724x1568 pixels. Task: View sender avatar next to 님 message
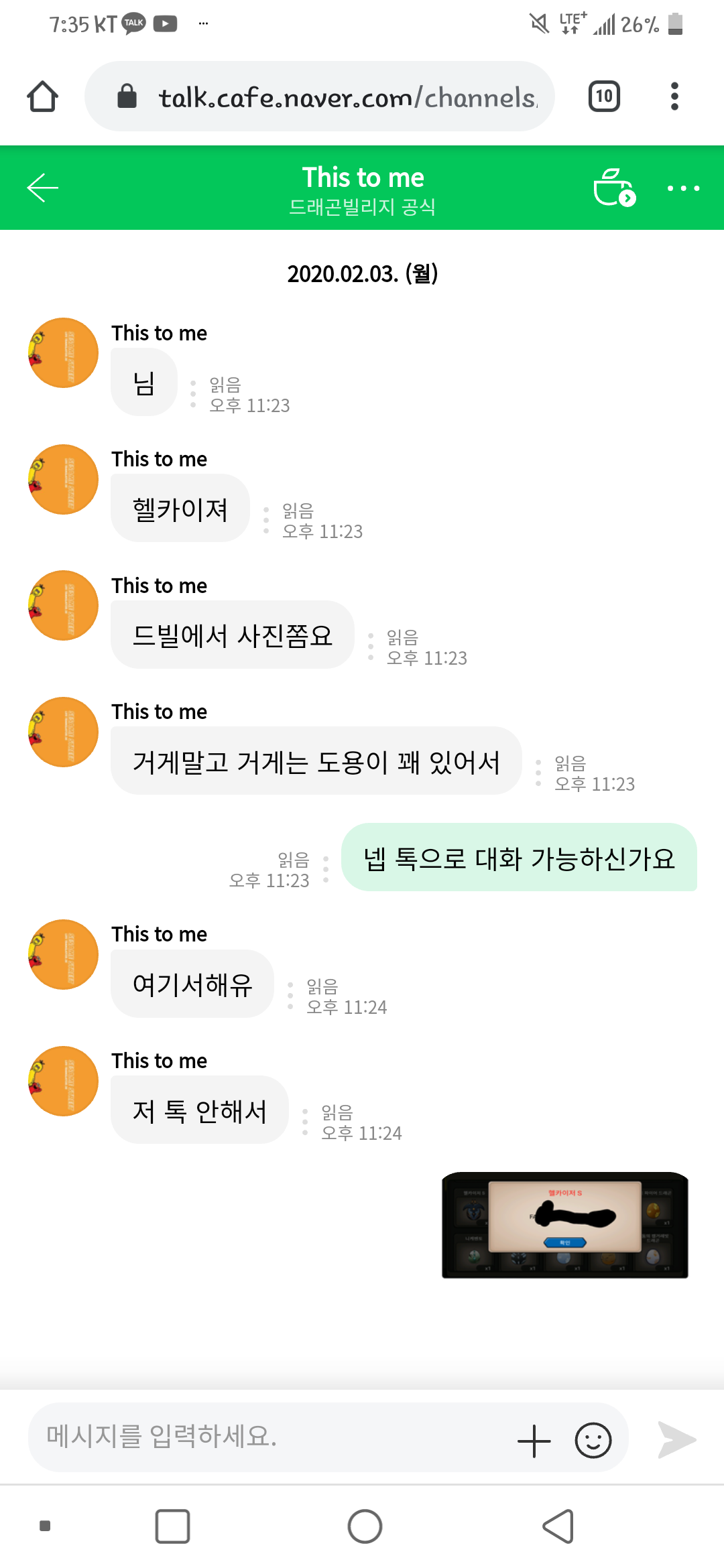click(63, 353)
